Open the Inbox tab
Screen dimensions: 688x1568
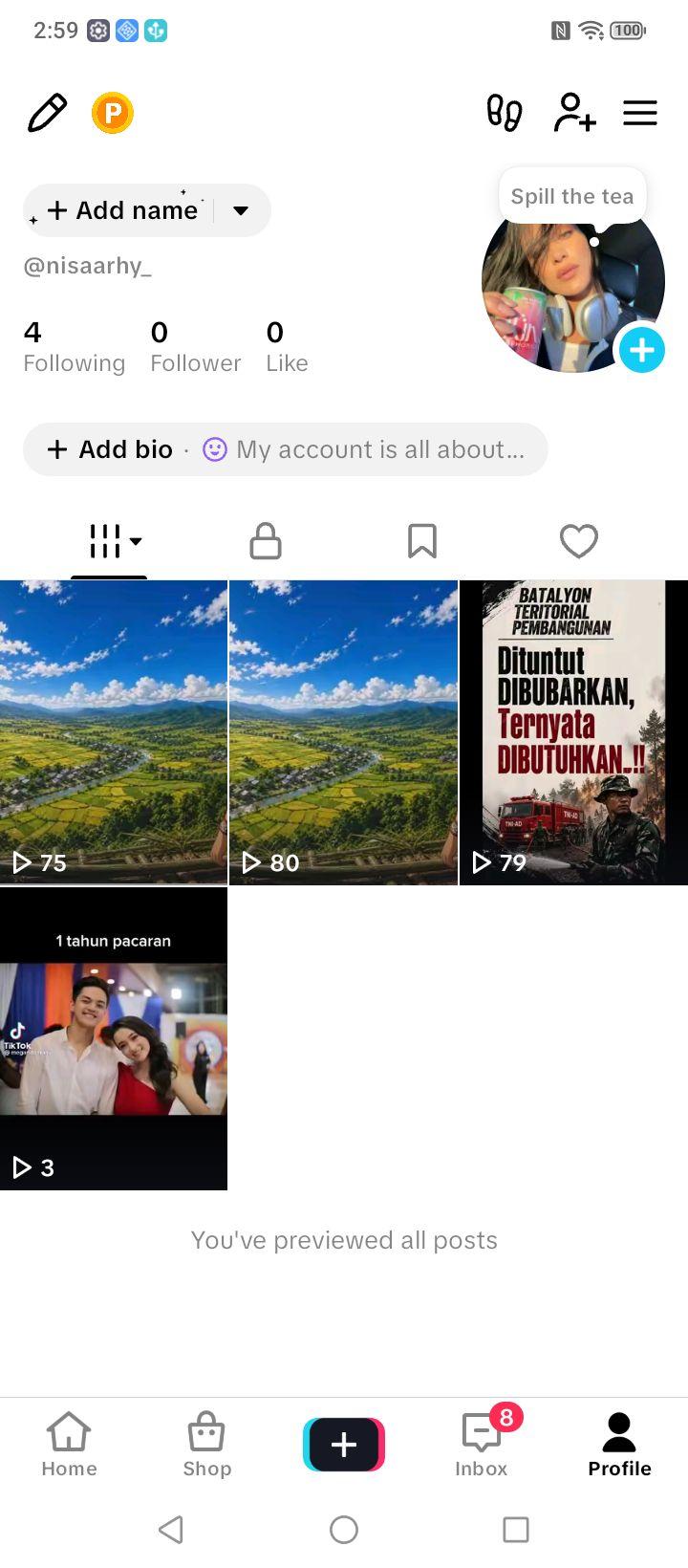click(x=482, y=1444)
